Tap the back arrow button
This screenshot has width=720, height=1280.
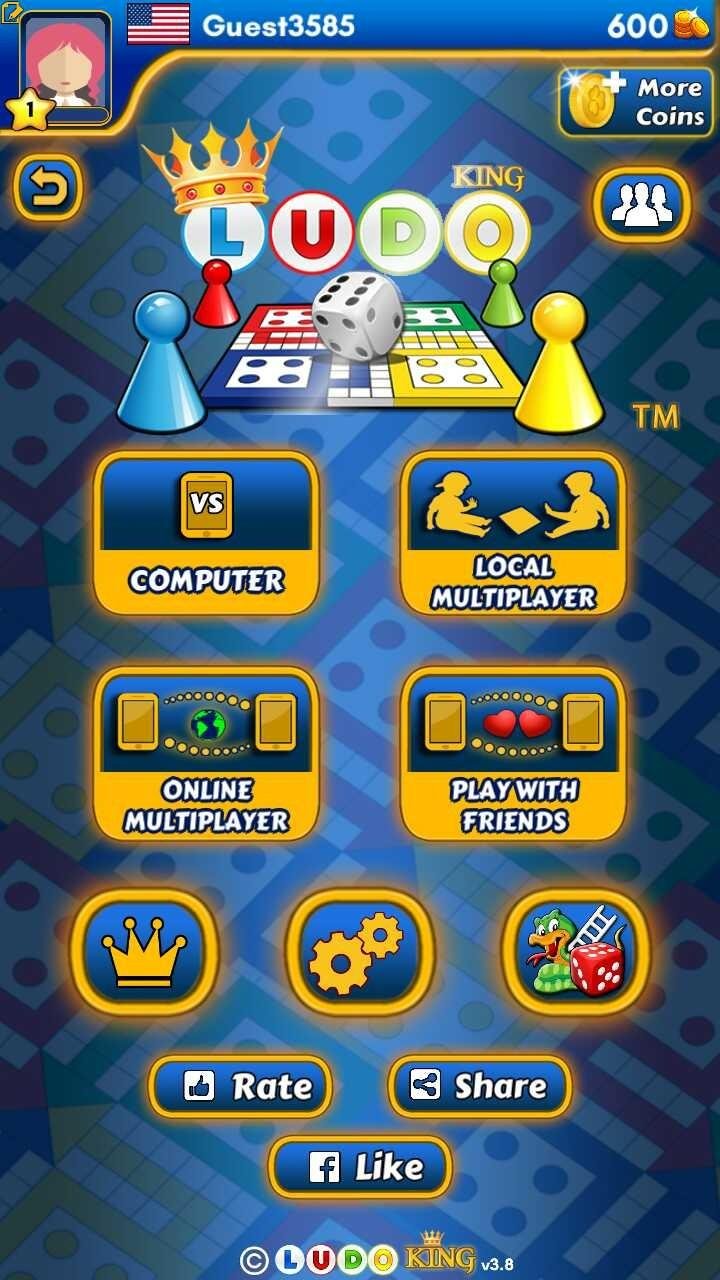pyautogui.click(x=48, y=187)
